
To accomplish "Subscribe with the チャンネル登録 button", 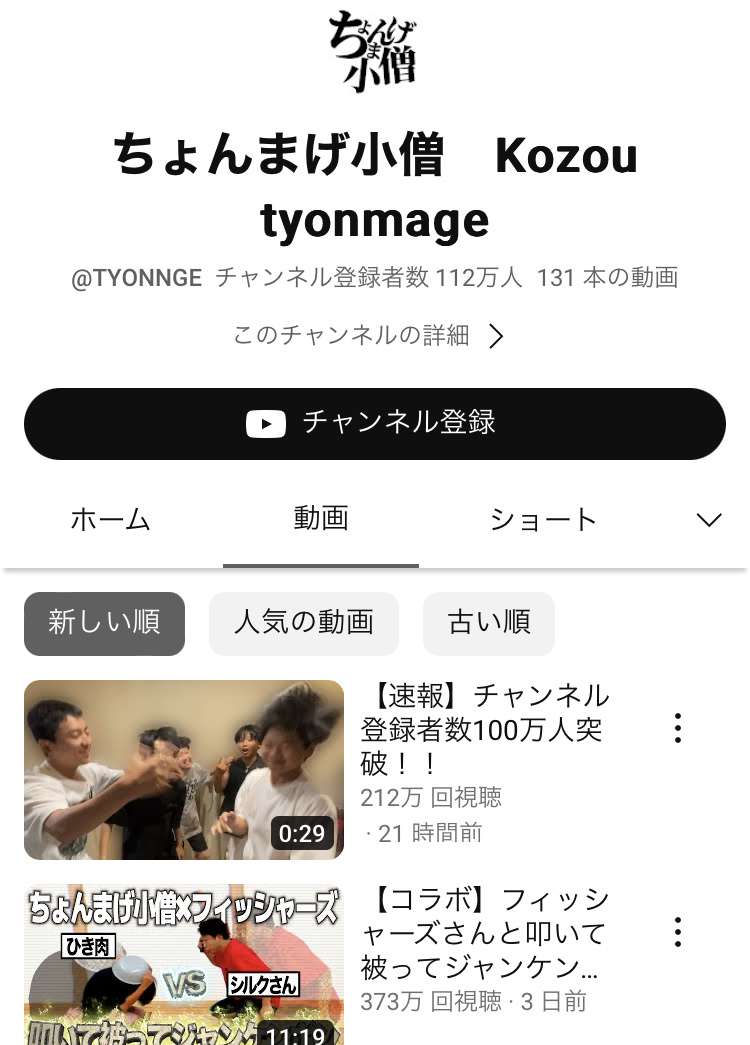I will coord(375,423).
